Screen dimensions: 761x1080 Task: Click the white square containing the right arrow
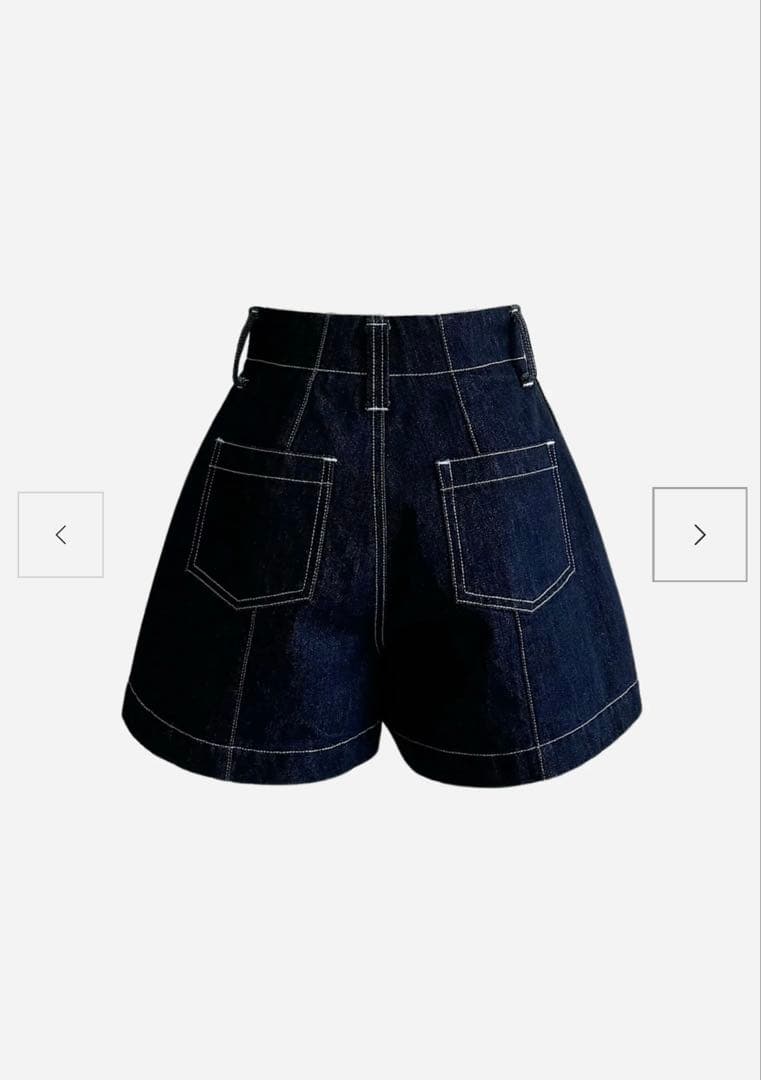[x=700, y=534]
